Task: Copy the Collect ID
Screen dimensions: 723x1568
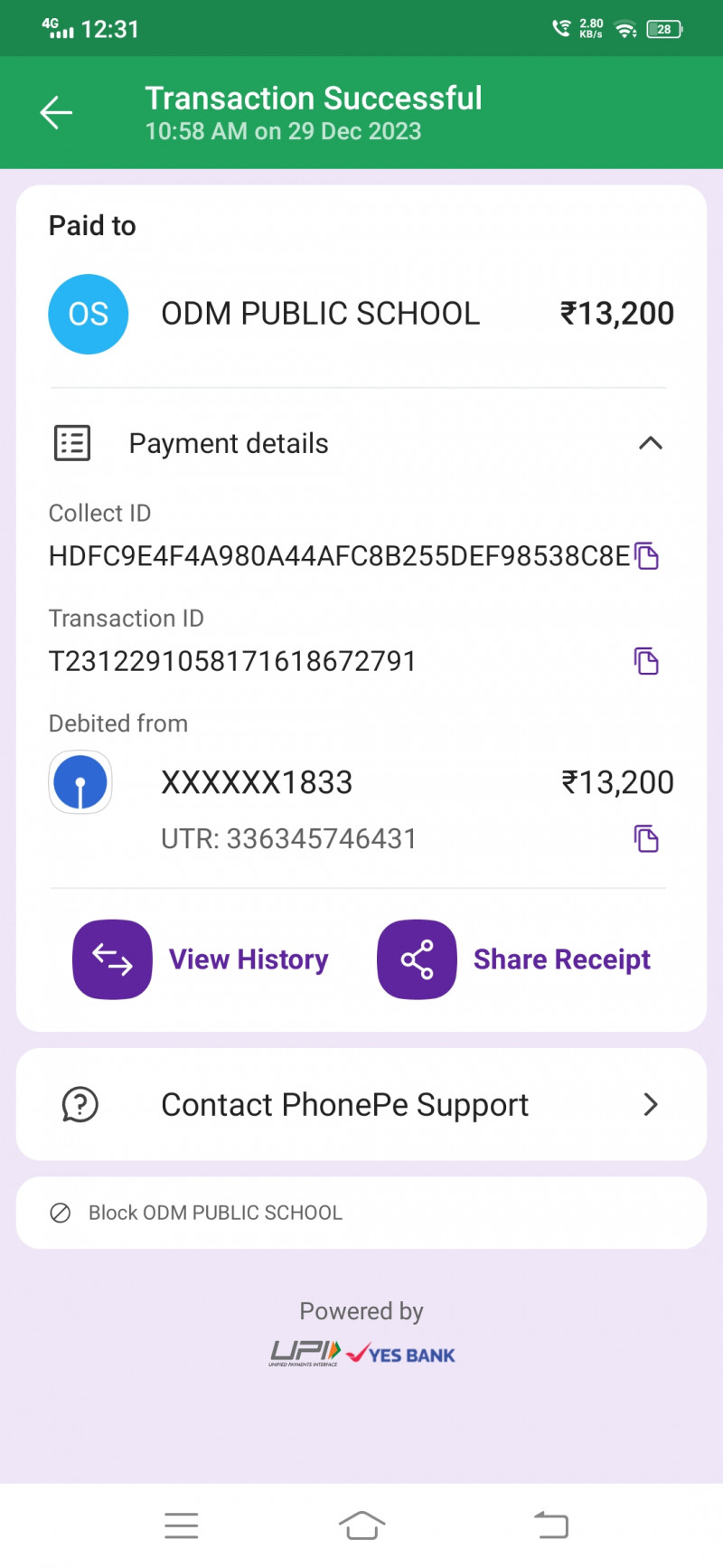Action: pos(646,556)
